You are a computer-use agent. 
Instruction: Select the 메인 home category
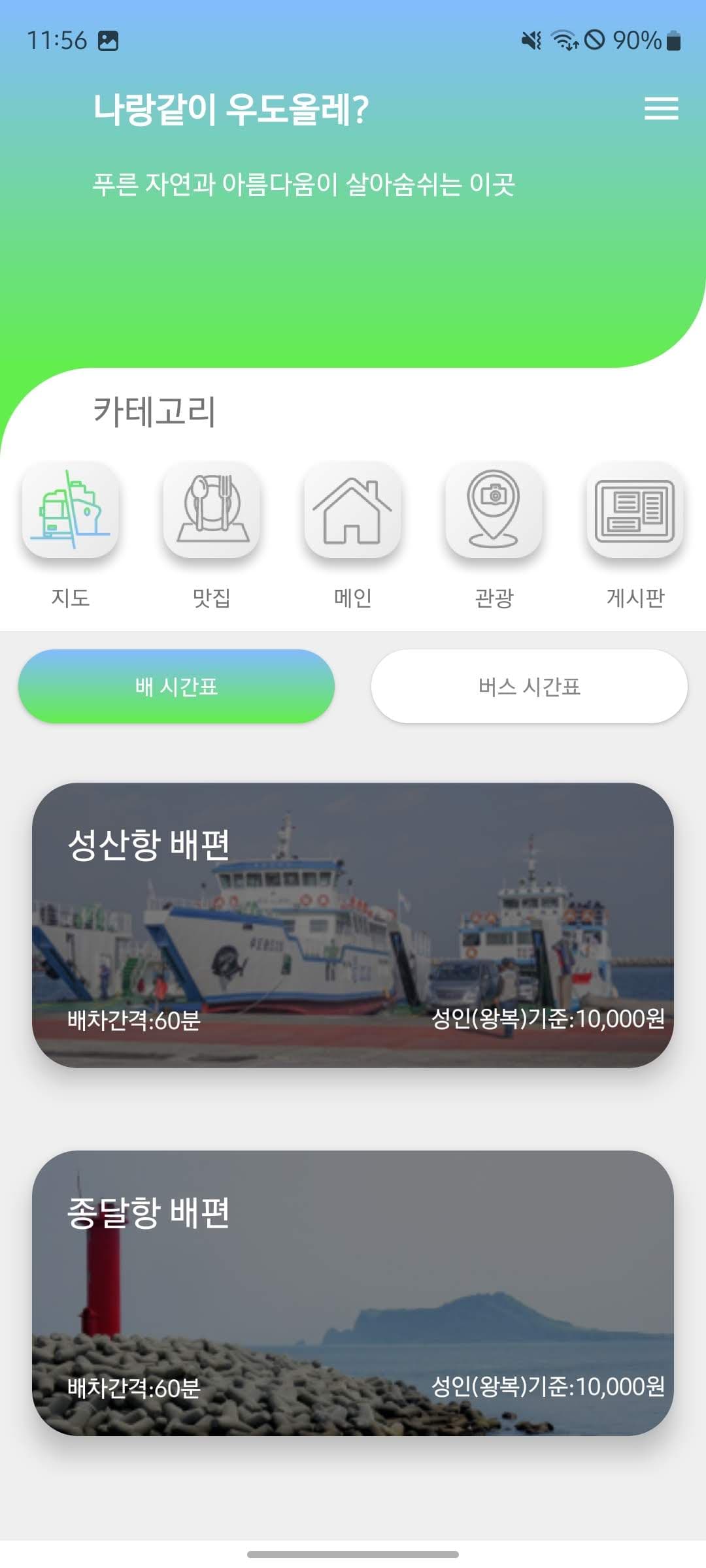[352, 510]
